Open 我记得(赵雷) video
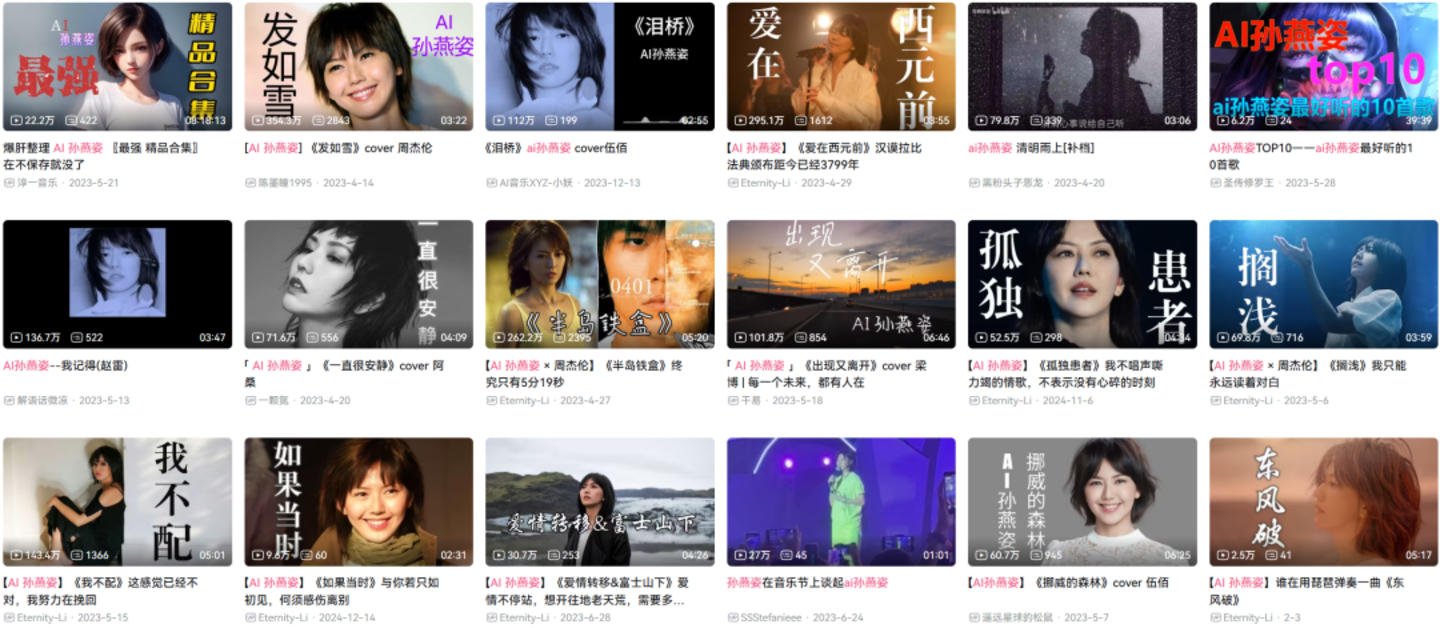The height and width of the screenshot is (628, 1440). [117, 284]
